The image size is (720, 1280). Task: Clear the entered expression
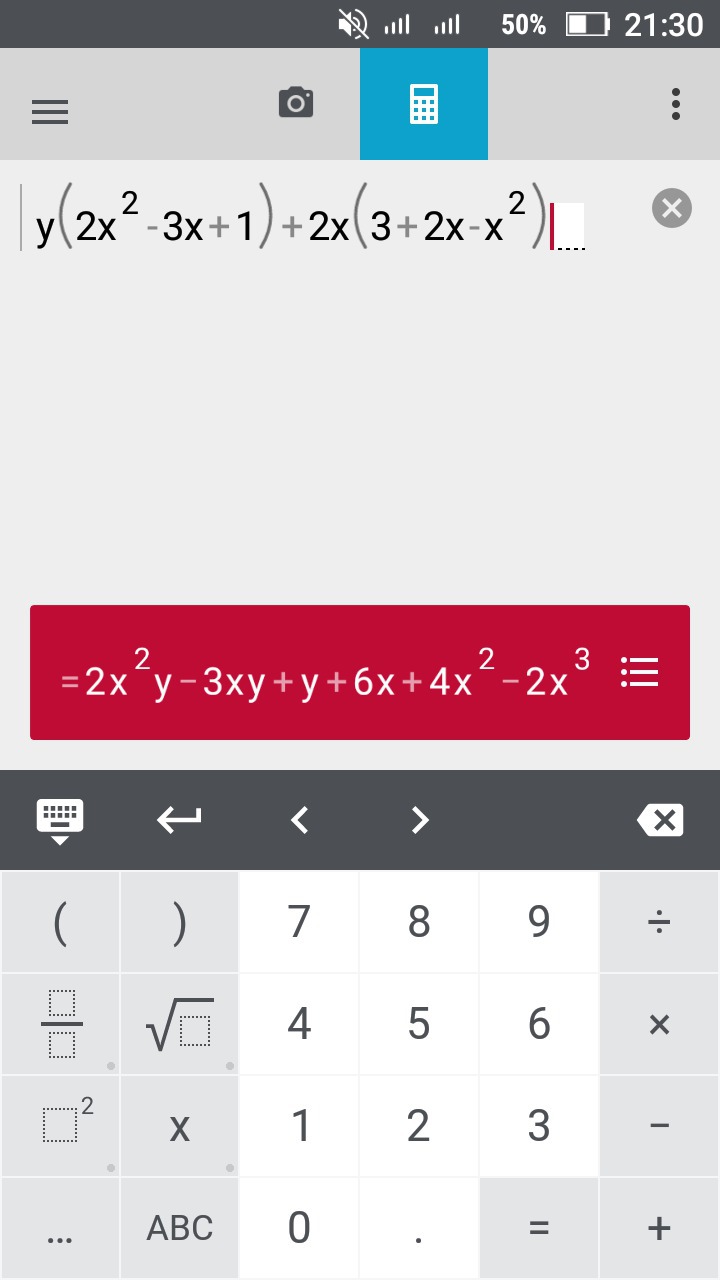coord(671,209)
